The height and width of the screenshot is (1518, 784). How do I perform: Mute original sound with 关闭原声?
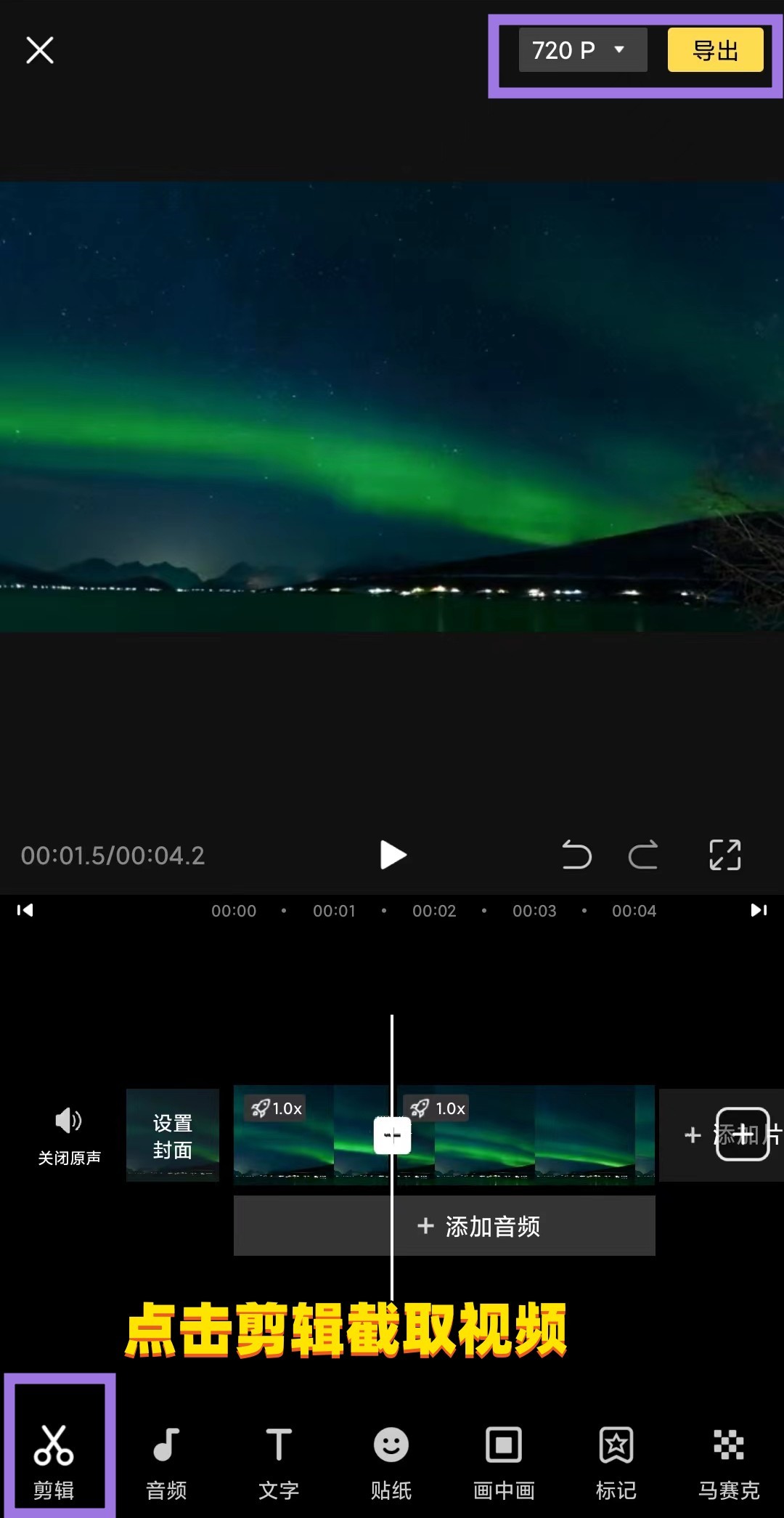69,1135
